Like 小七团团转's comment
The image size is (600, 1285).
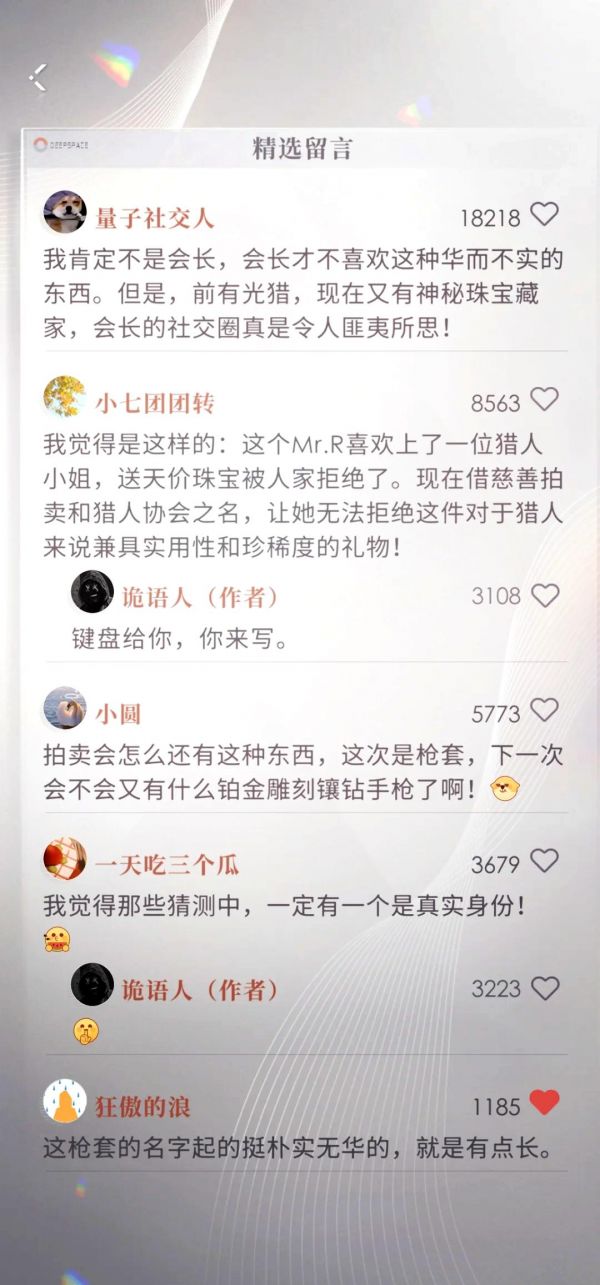544,400
